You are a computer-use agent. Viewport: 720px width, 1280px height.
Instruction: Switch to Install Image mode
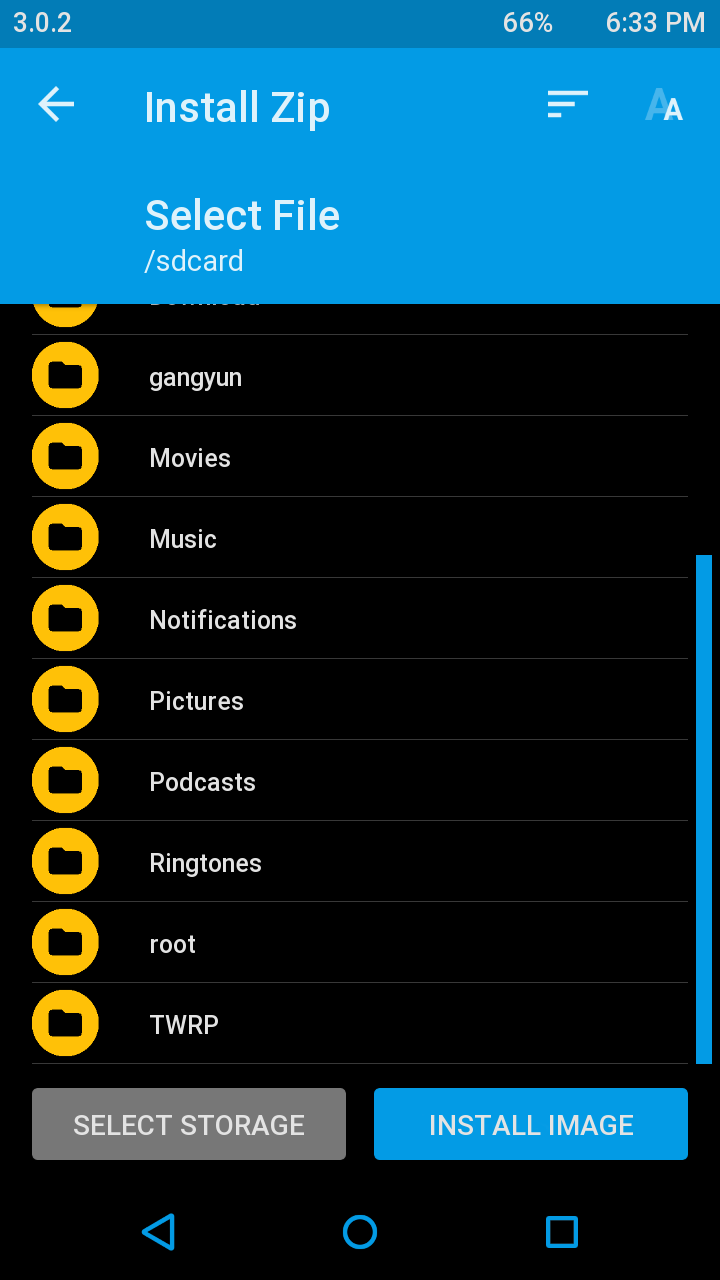(x=531, y=1124)
